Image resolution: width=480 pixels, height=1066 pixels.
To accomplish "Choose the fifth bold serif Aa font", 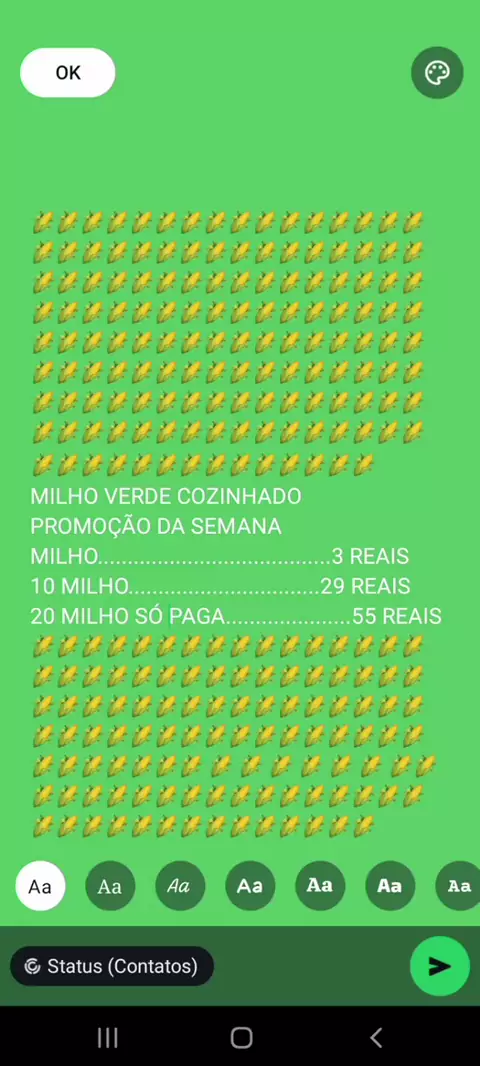I will (320, 886).
